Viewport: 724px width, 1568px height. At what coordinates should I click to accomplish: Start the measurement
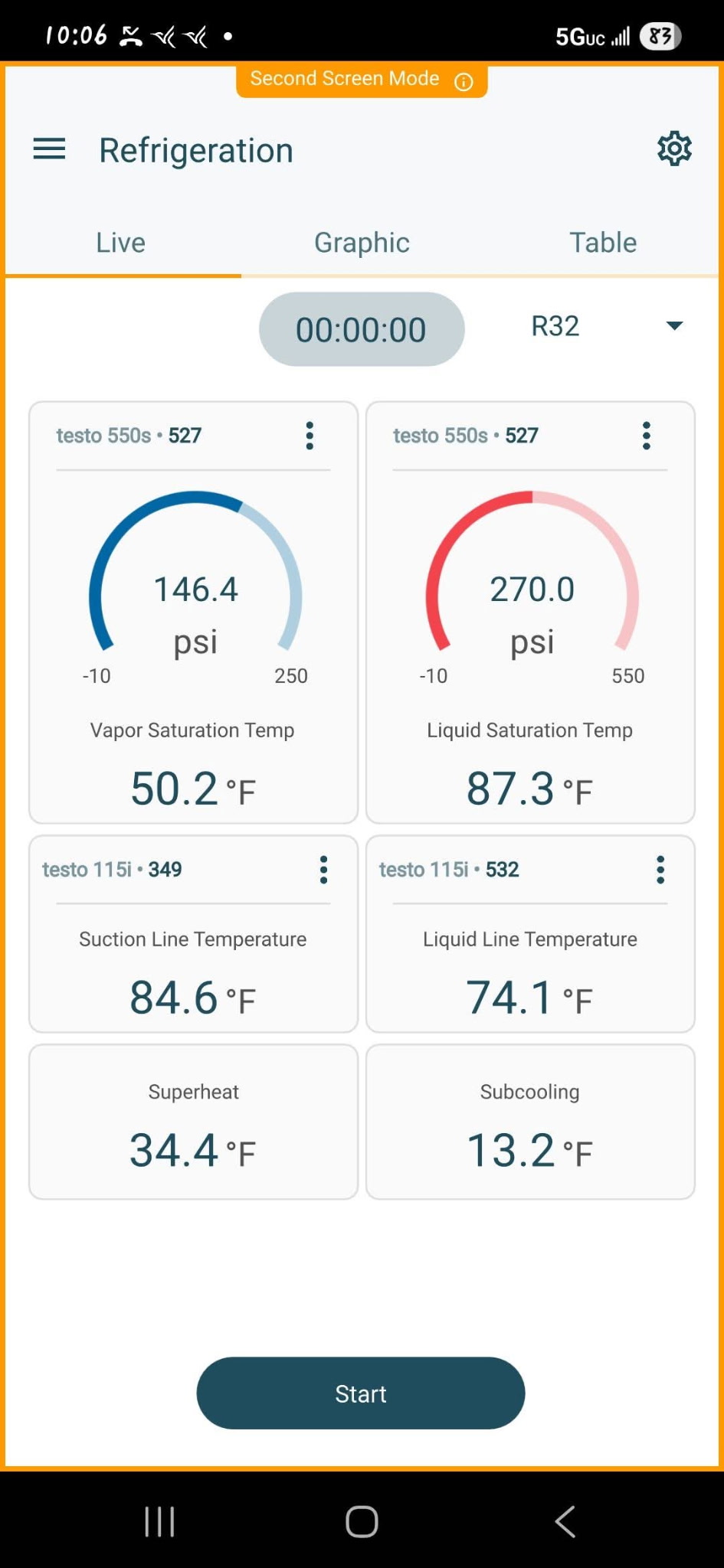(361, 1393)
